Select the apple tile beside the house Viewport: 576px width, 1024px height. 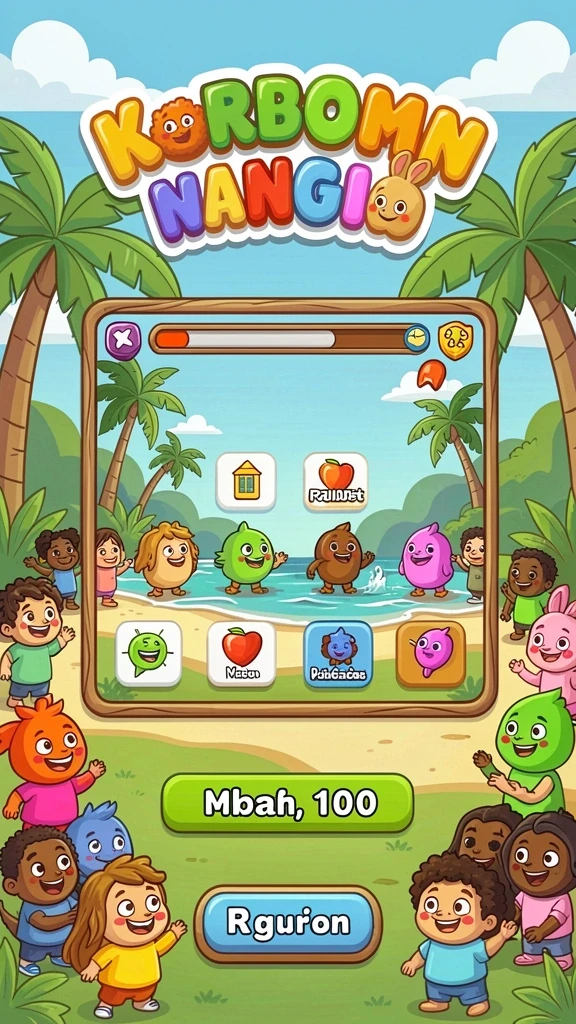[x=336, y=481]
